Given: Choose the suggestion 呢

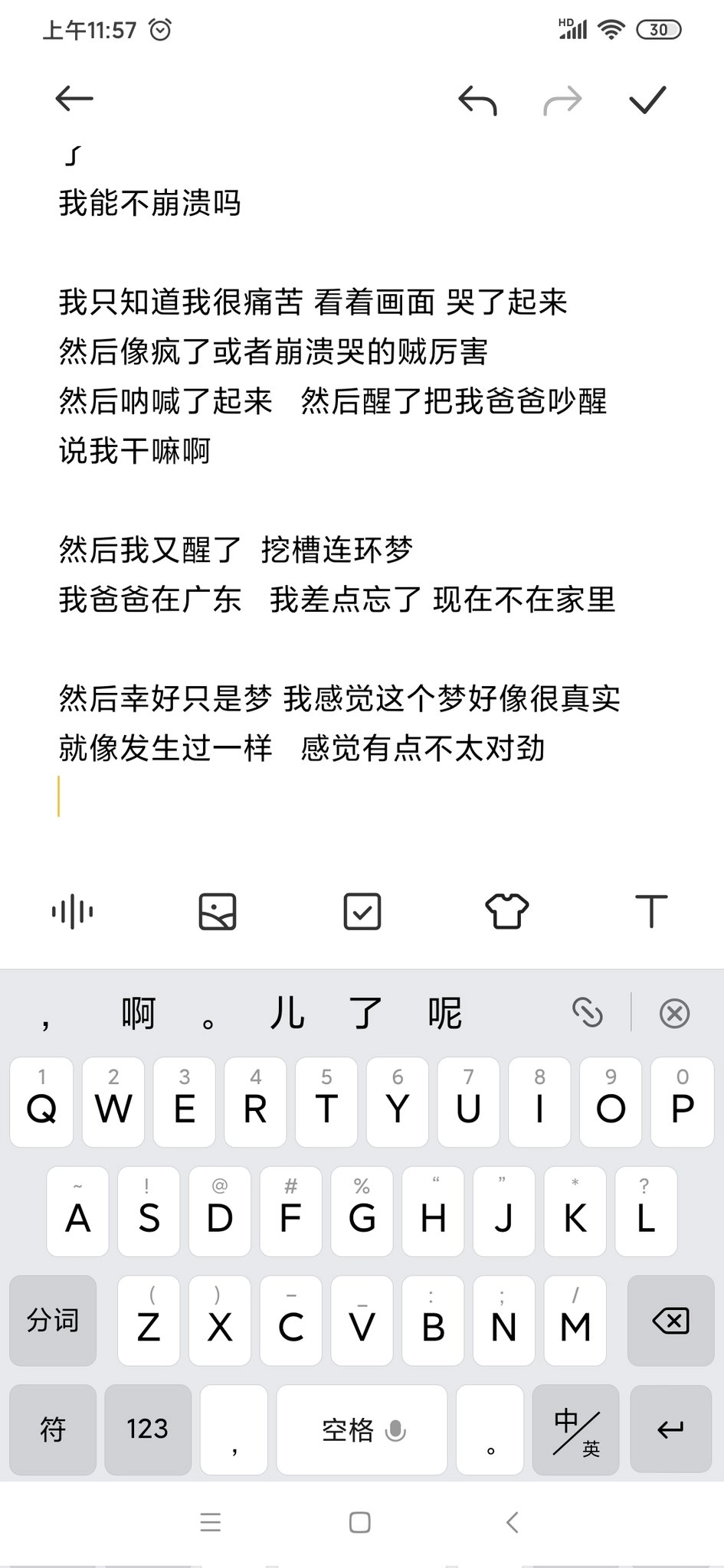Looking at the screenshot, I should pos(445,1014).
